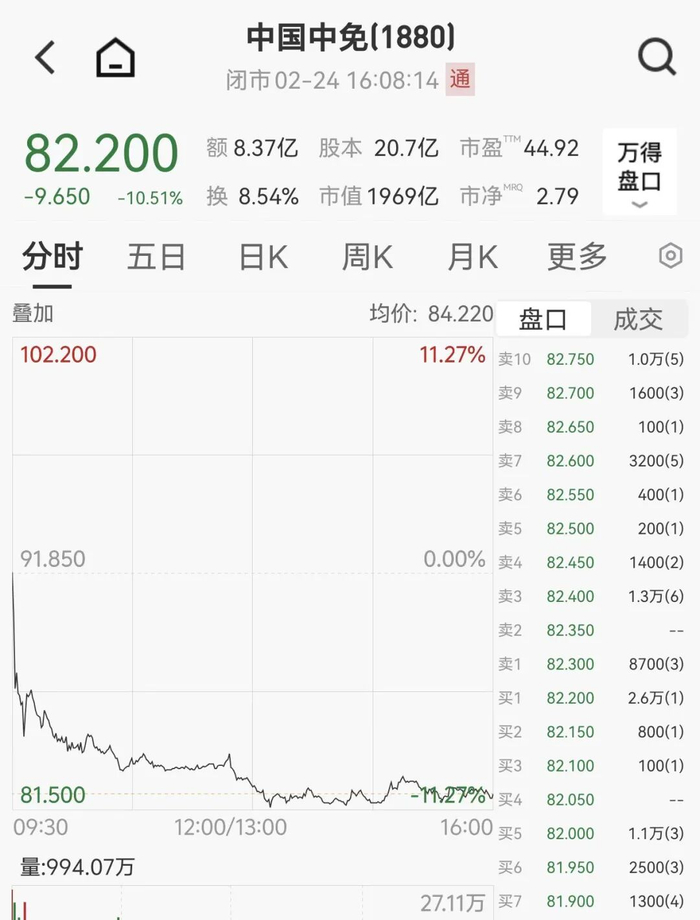Image resolution: width=700 pixels, height=920 pixels.
Task: Expand the 万得盘口 panel
Action: 639,172
